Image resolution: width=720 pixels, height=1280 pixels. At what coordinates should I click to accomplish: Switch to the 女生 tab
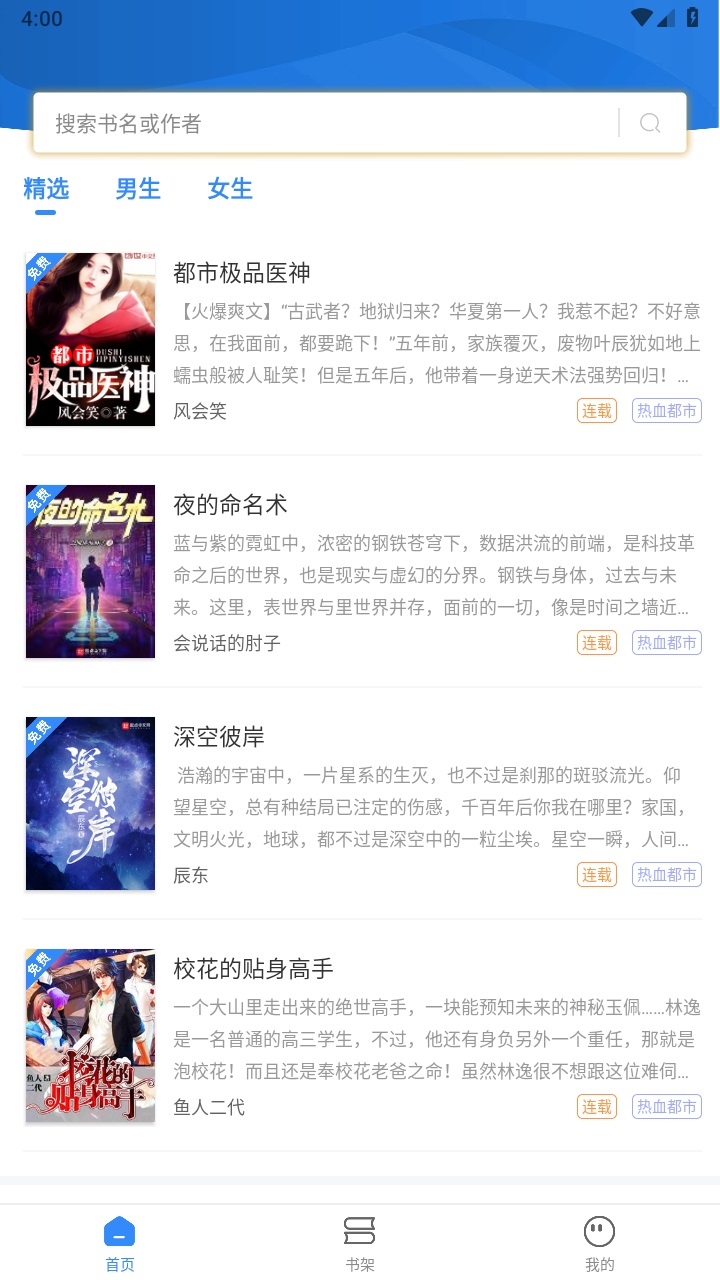(229, 189)
